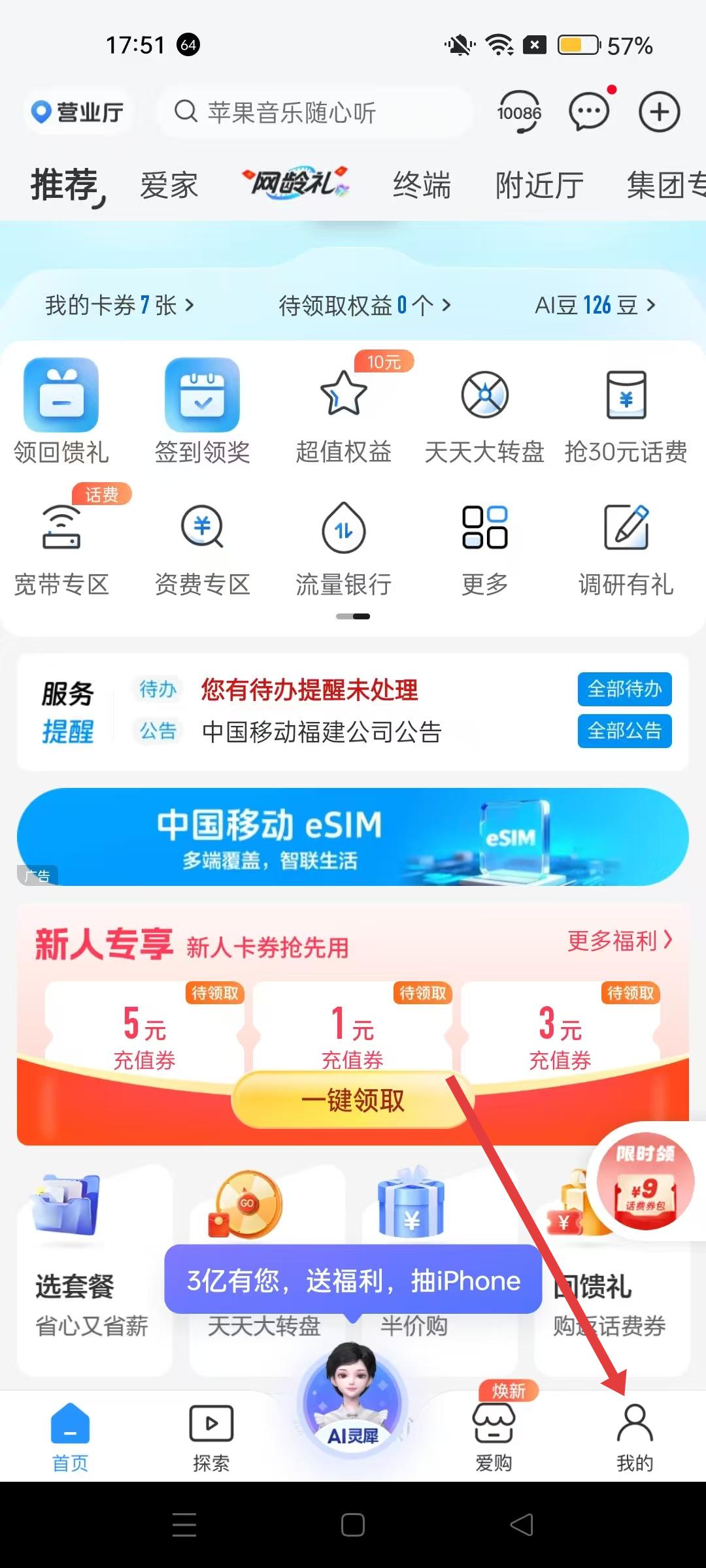Tap the plus icon in top bar
The width and height of the screenshot is (706, 1568).
coord(659,112)
